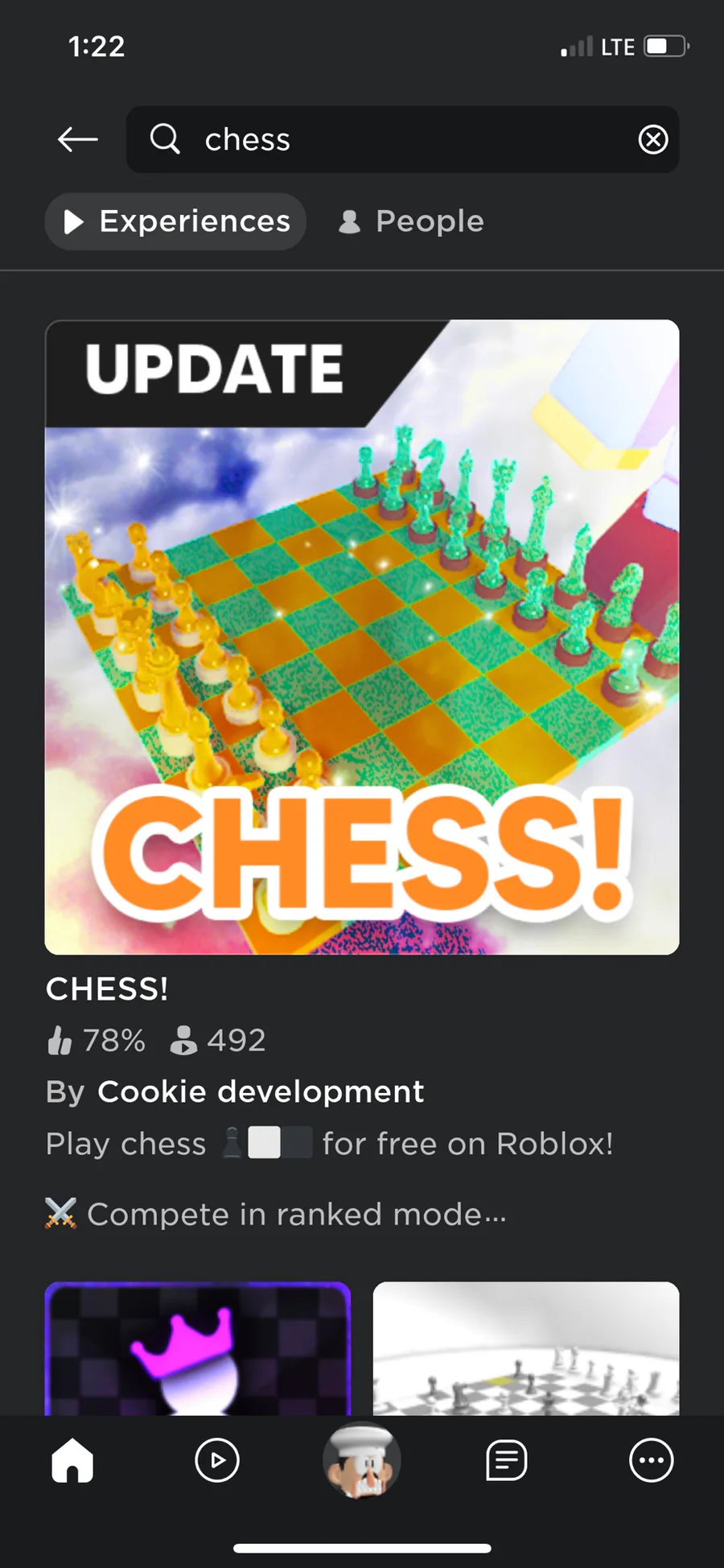The height and width of the screenshot is (1568, 724).
Task: Open the CHESS! experience card
Action: [362, 637]
